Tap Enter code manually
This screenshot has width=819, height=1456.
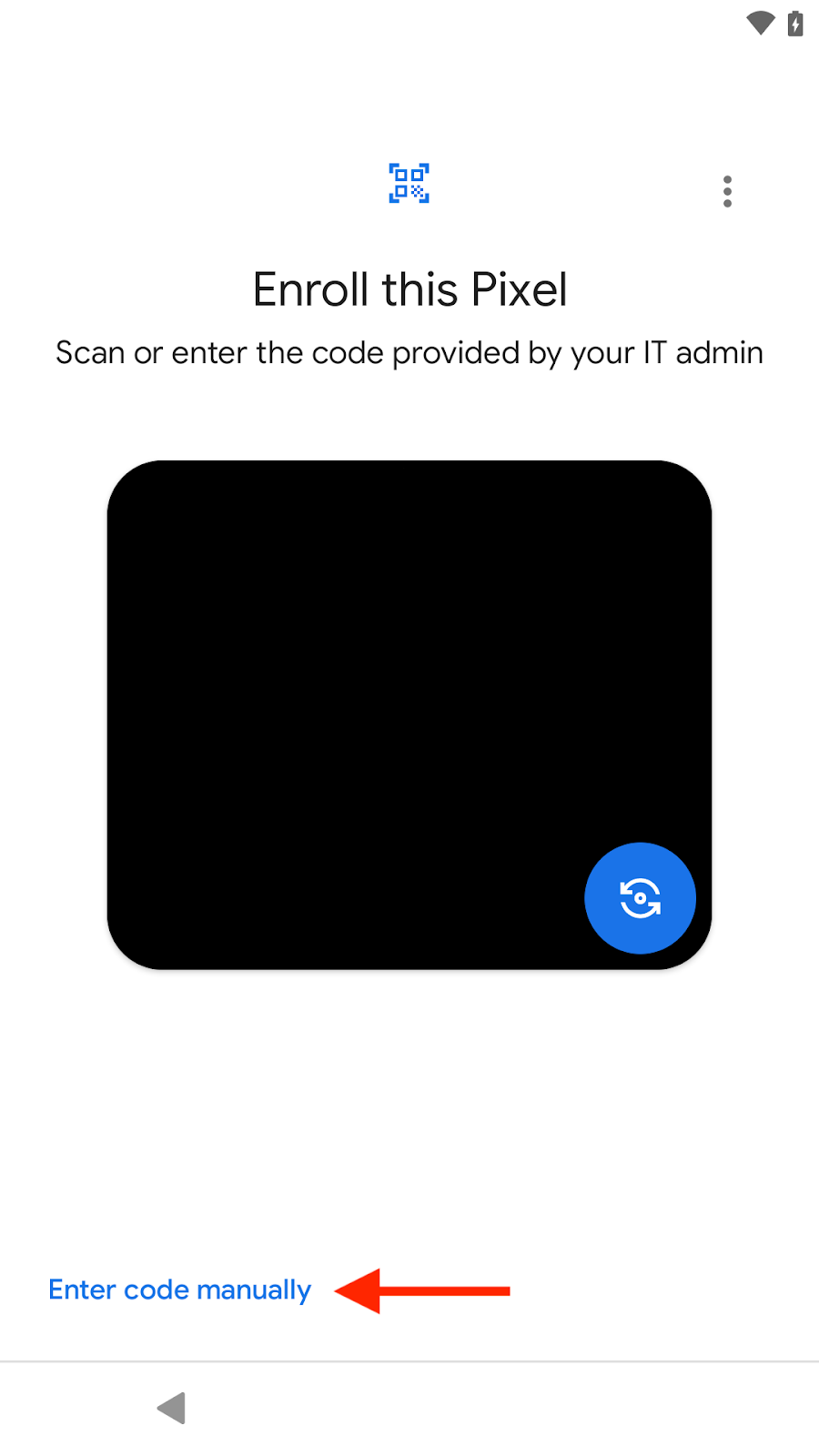[x=179, y=1289]
